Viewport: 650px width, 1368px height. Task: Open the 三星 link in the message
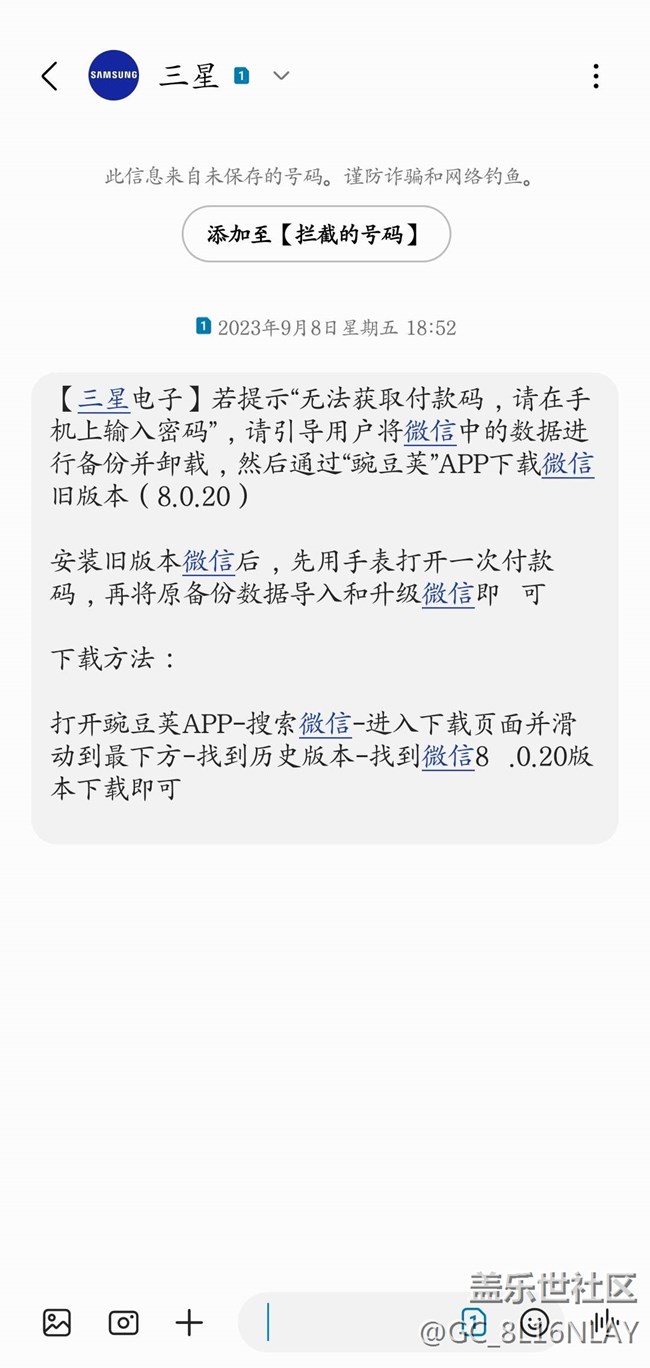tap(104, 400)
